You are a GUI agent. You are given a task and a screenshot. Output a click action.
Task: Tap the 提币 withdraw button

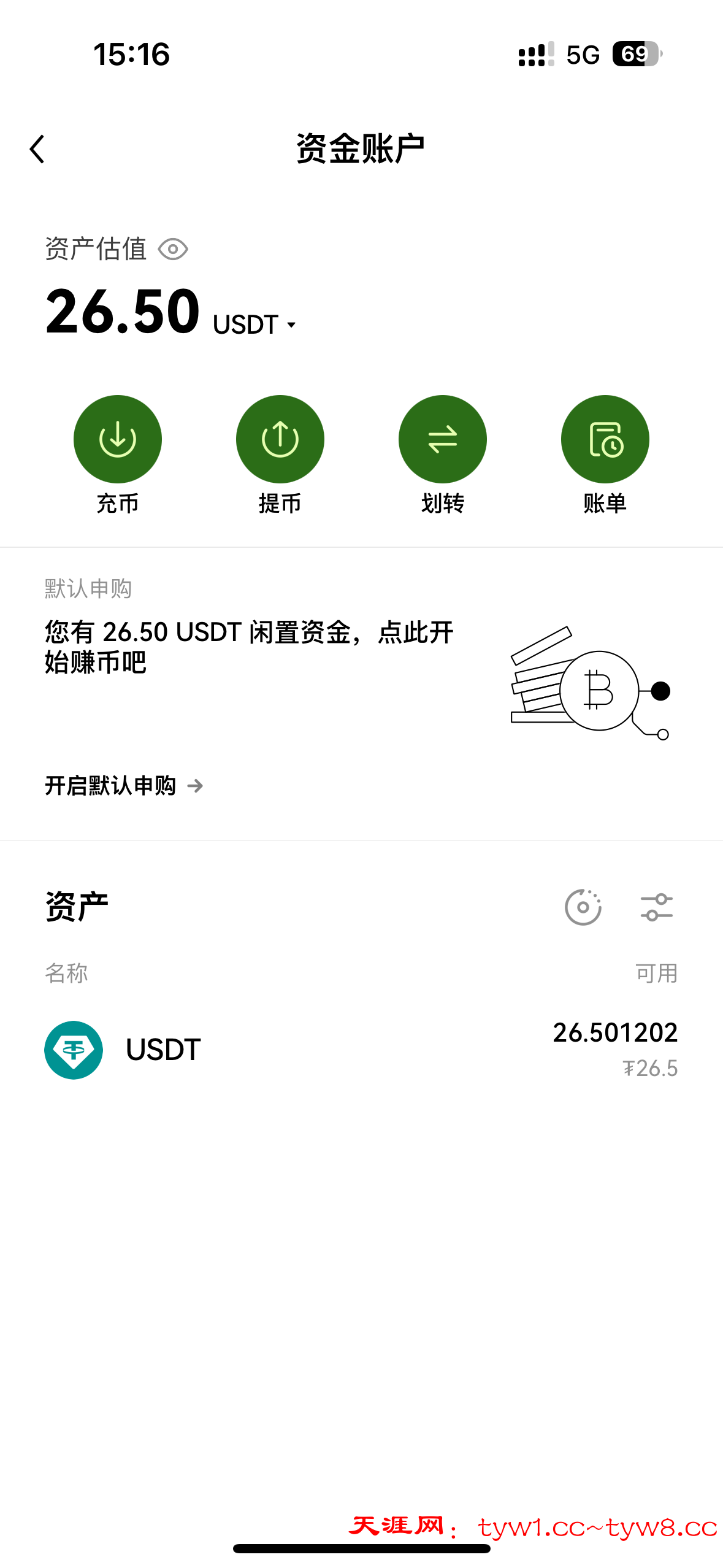280,439
